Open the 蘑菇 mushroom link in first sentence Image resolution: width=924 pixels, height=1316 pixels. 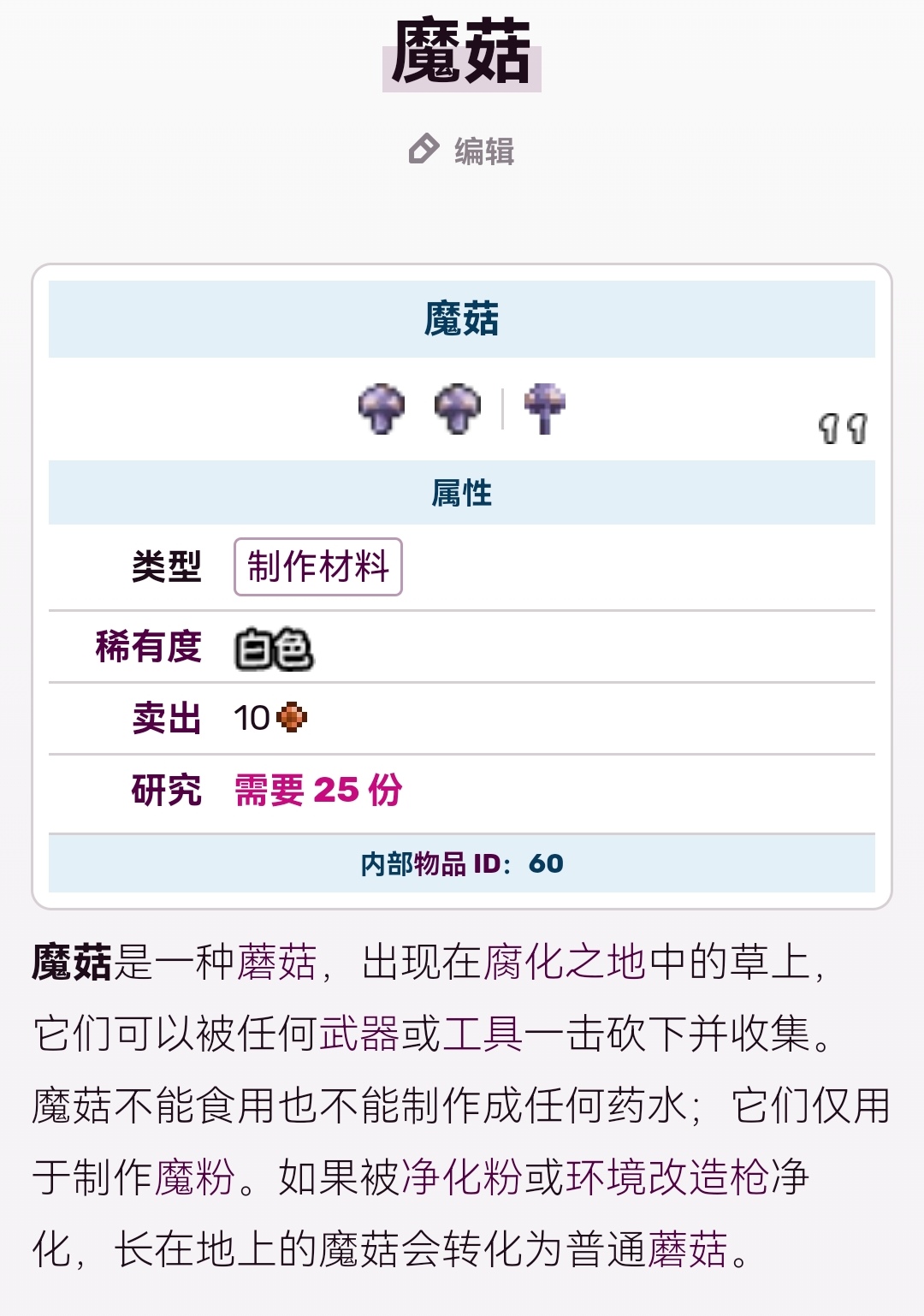click(x=276, y=962)
